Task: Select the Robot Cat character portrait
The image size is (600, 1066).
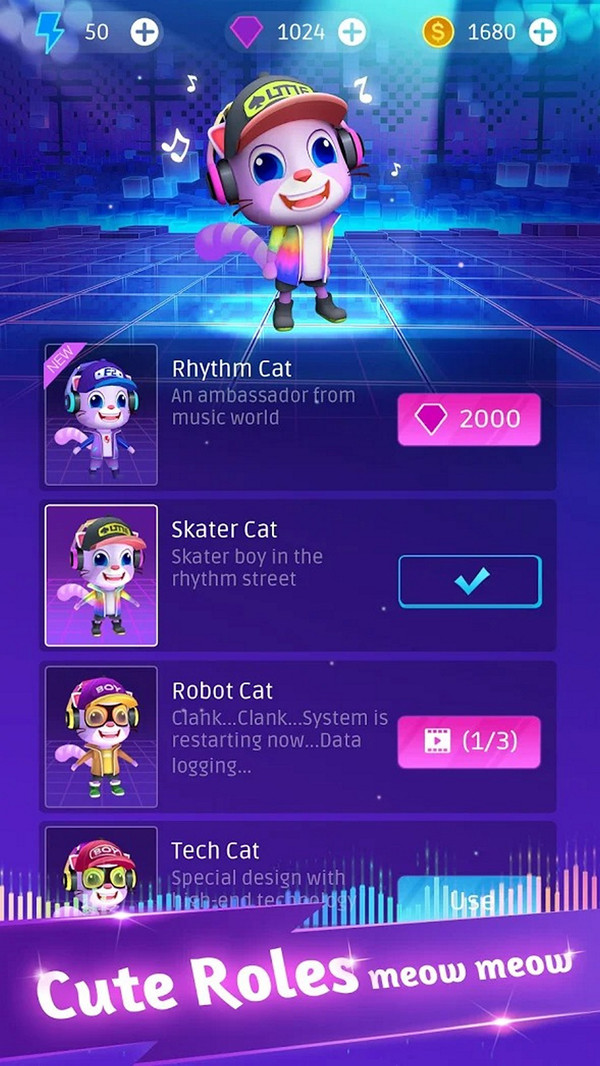Action: pos(101,736)
